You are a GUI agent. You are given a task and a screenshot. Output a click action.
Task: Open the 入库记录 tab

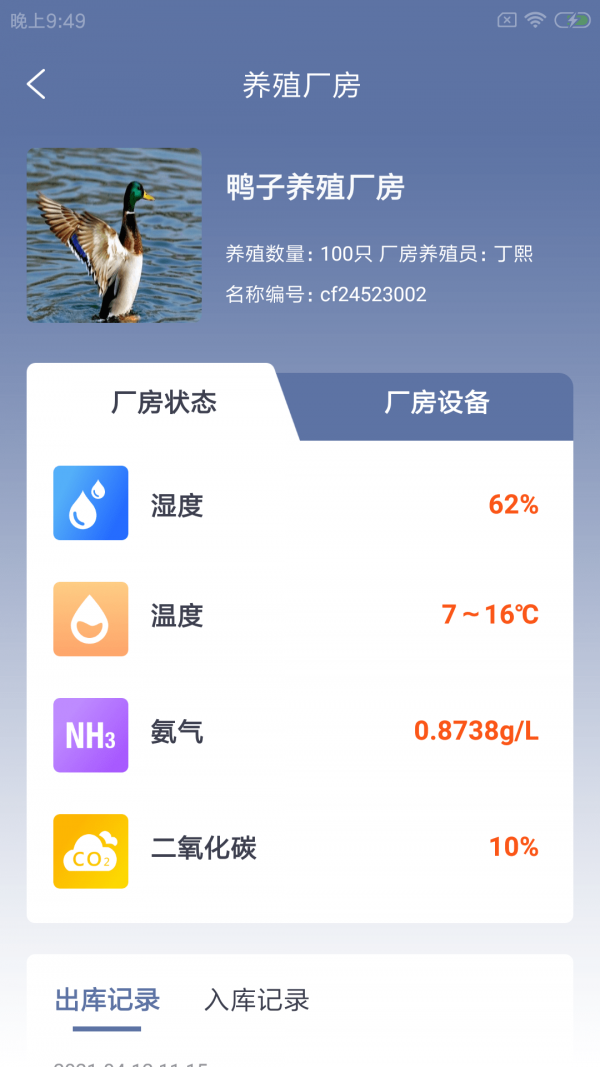tap(257, 1000)
